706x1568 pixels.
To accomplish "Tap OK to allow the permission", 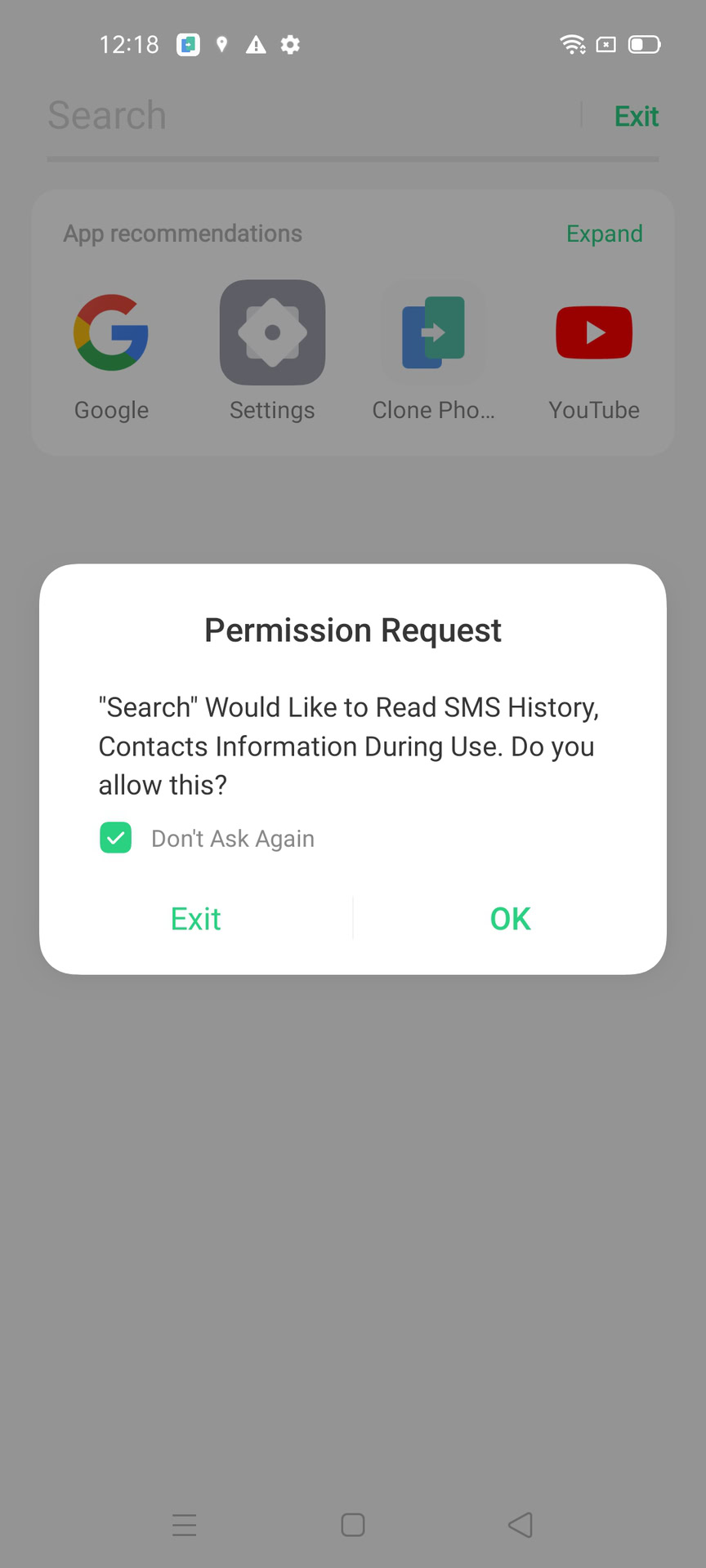I will point(510,919).
